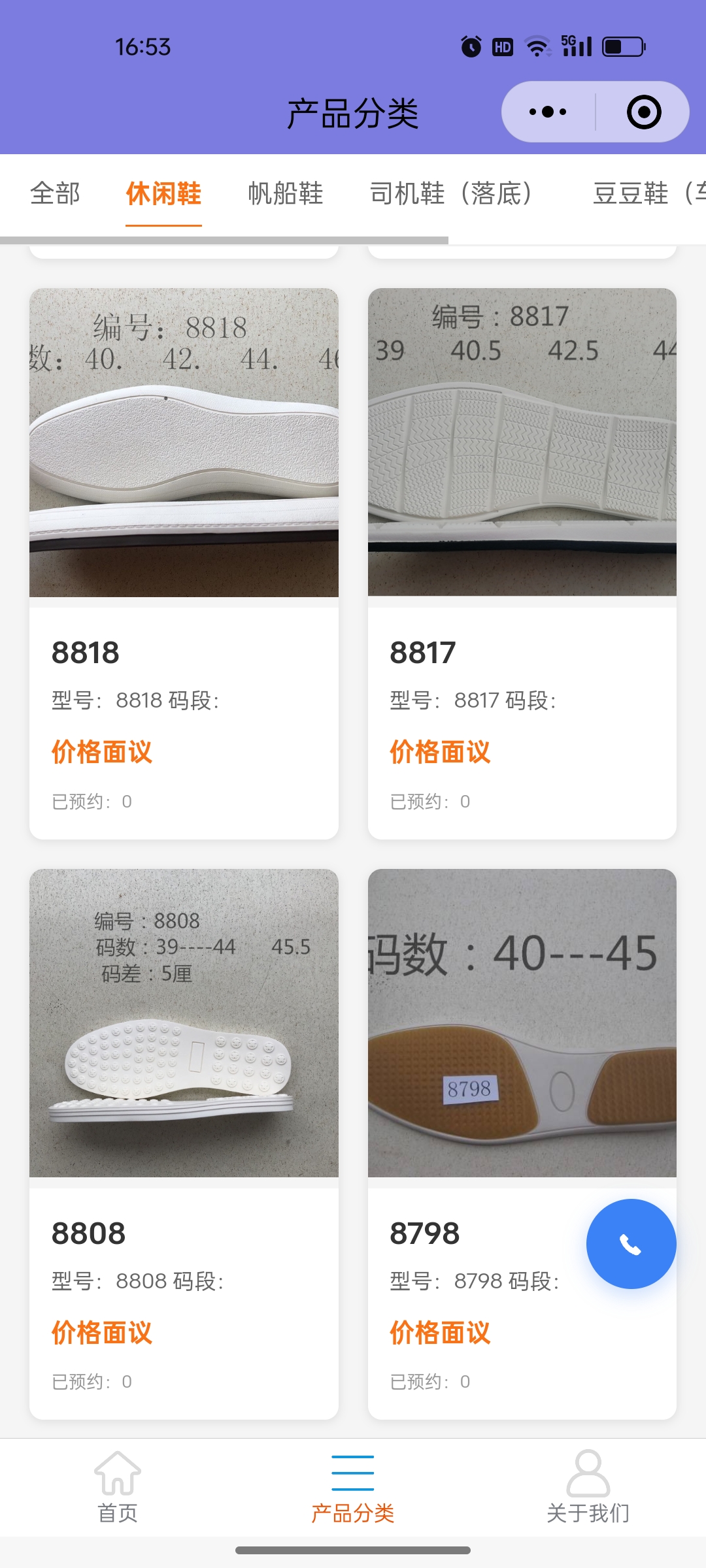
Task: Close the mini program via circle icon
Action: click(643, 112)
